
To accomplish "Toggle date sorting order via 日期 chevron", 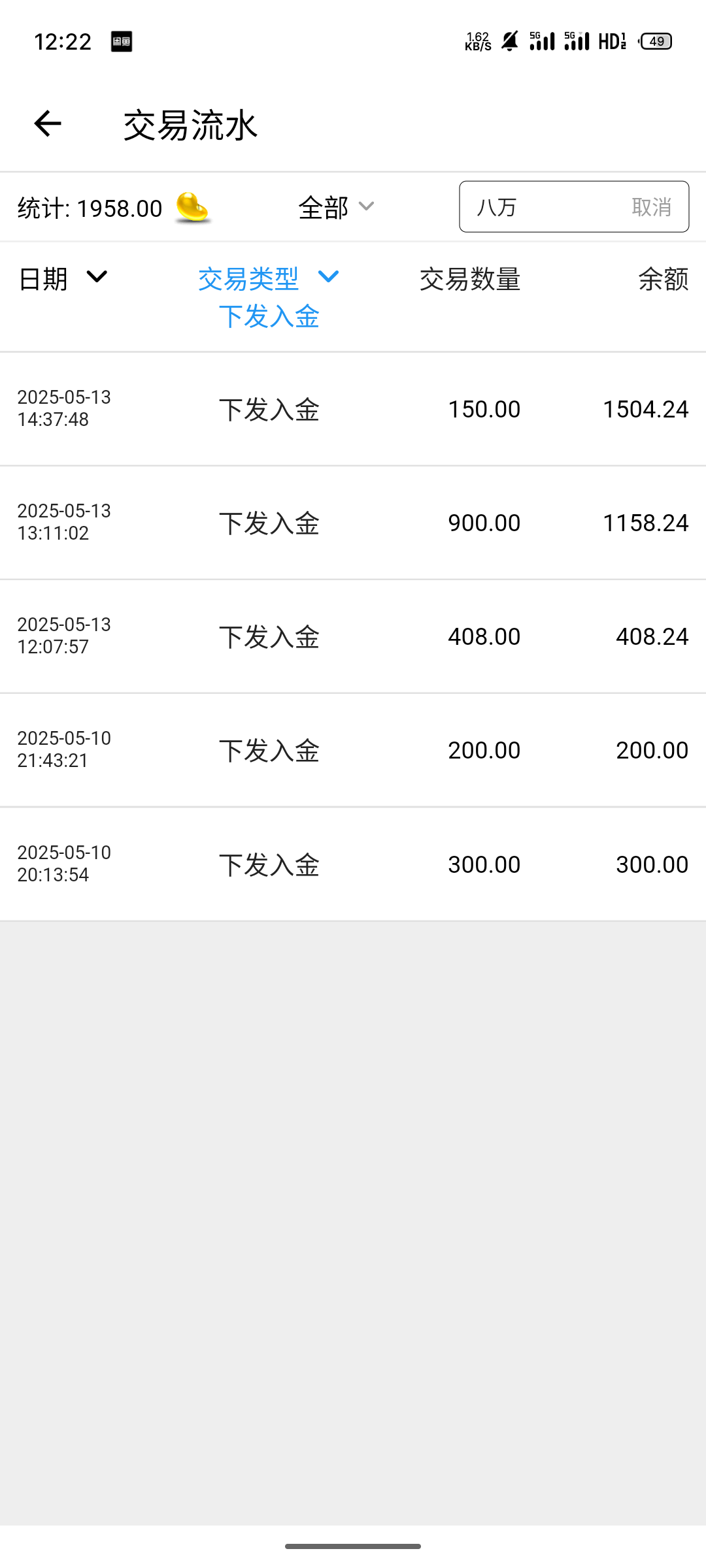I will [95, 278].
